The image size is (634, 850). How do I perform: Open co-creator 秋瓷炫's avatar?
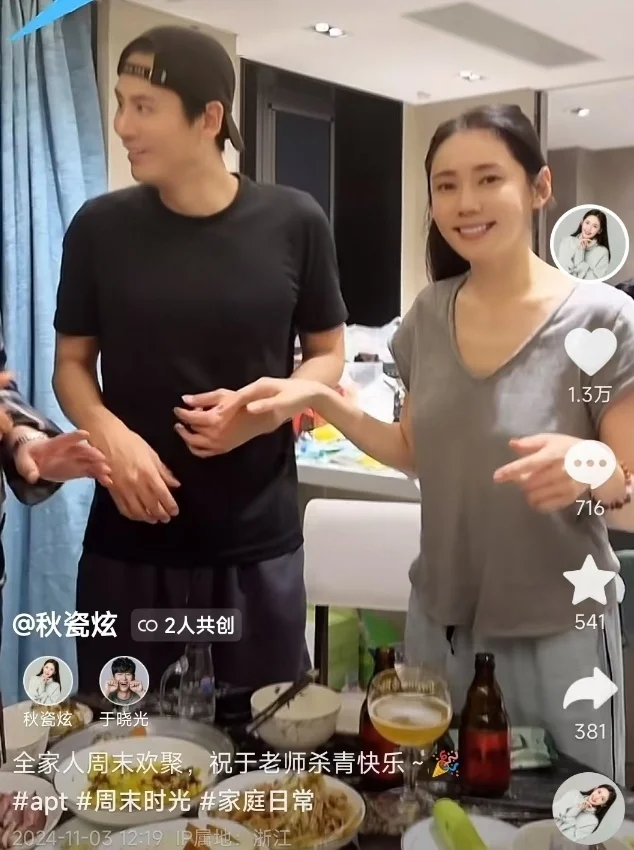47,681
